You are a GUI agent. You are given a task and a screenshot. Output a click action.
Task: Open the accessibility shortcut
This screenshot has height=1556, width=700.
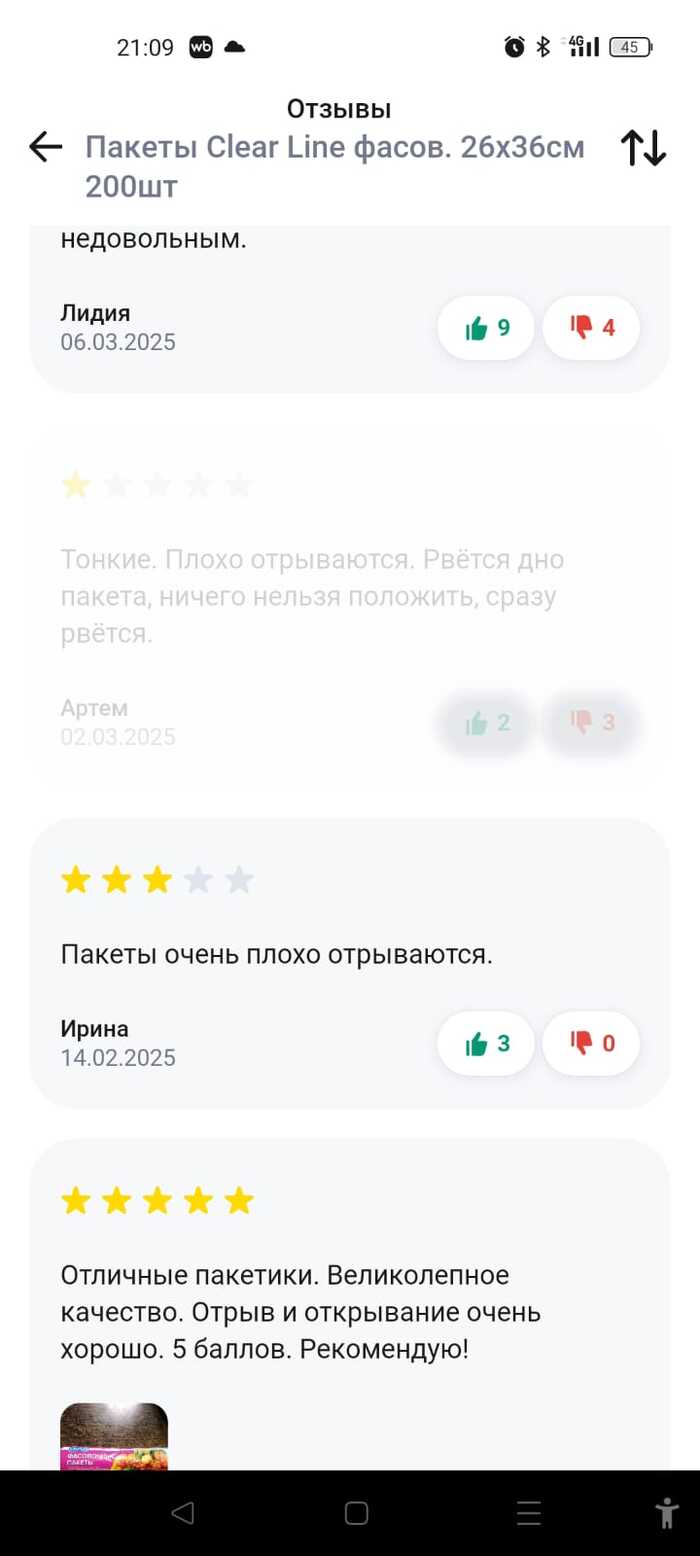[x=666, y=1513]
